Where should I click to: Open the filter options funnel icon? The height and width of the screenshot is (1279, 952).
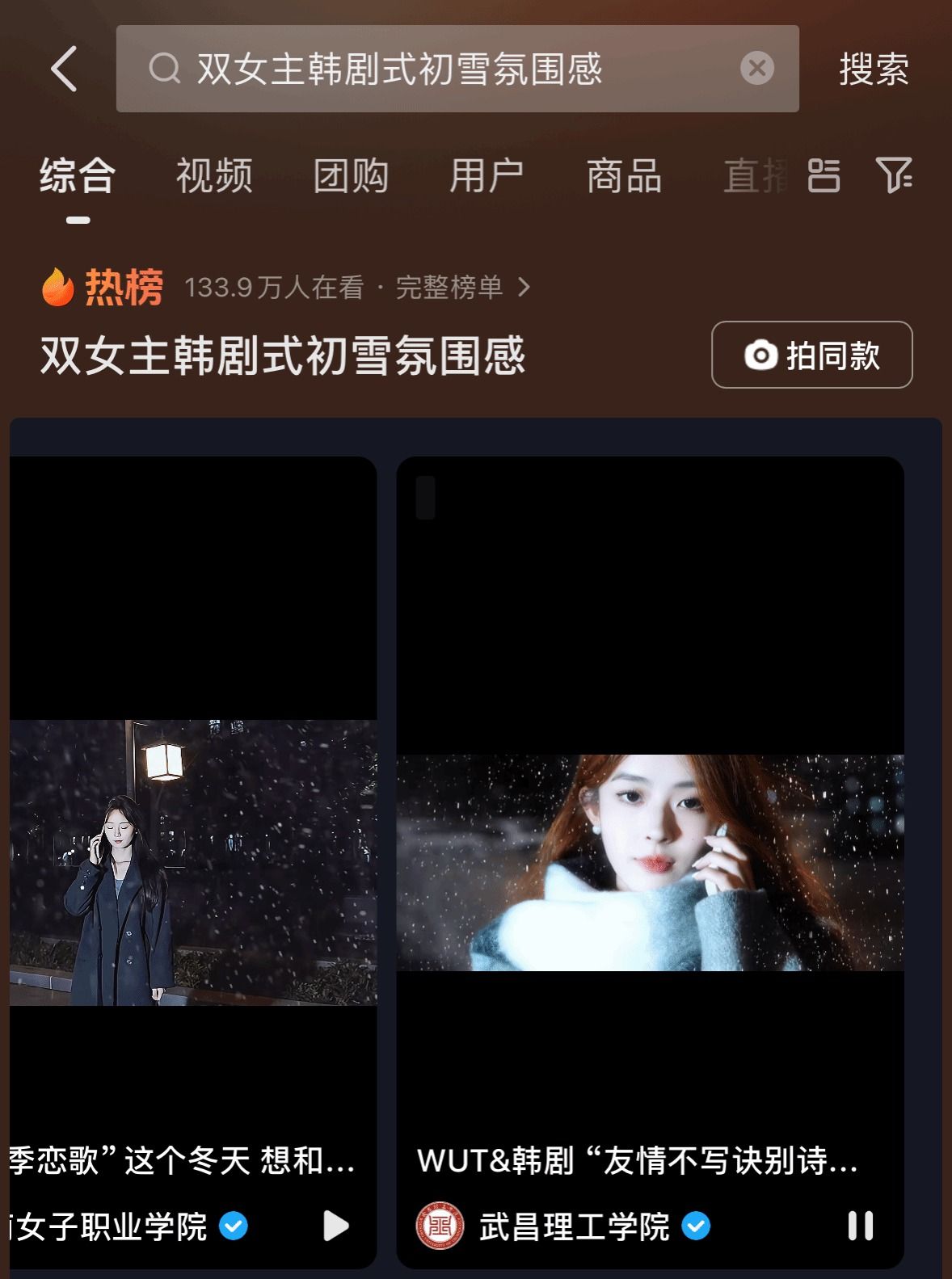(894, 175)
